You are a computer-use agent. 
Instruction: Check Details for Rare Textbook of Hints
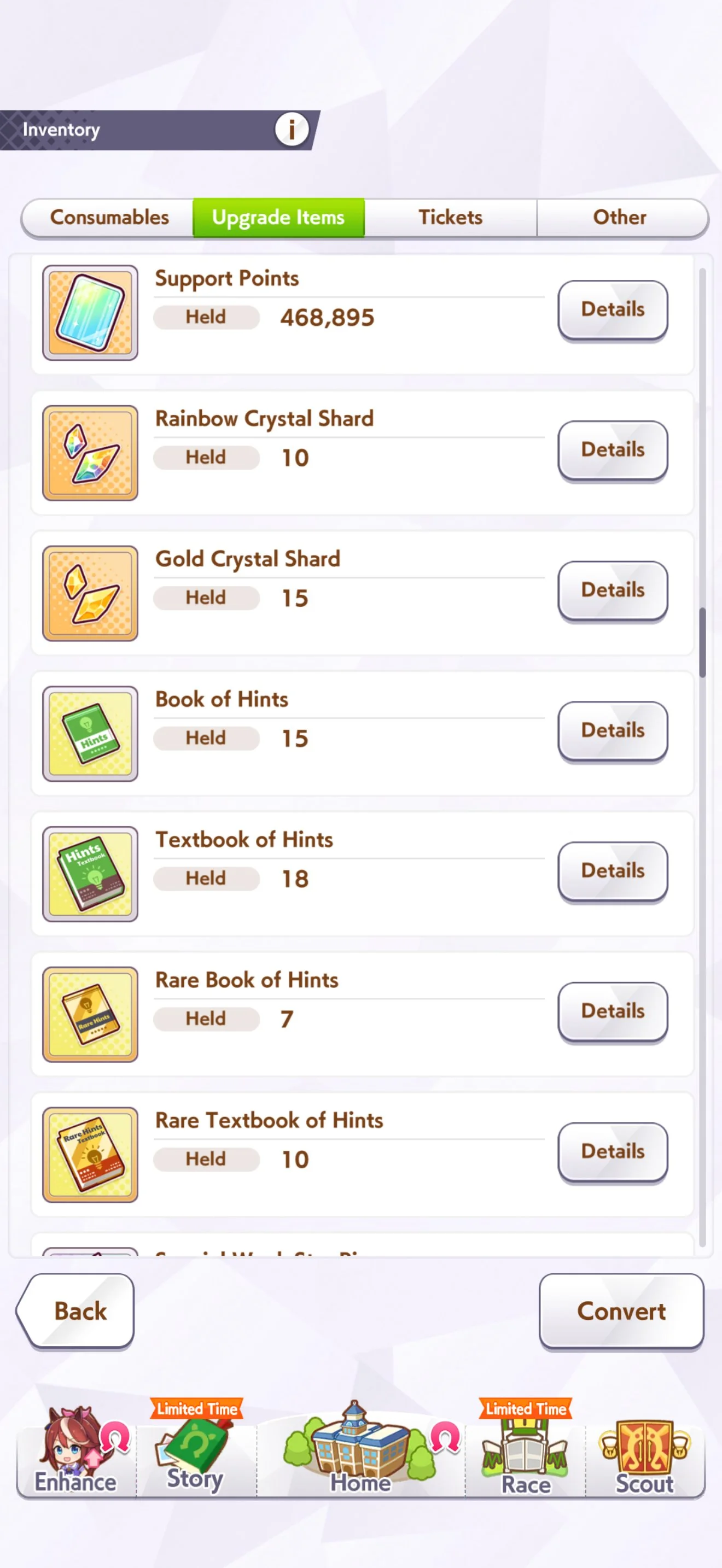pos(612,1151)
